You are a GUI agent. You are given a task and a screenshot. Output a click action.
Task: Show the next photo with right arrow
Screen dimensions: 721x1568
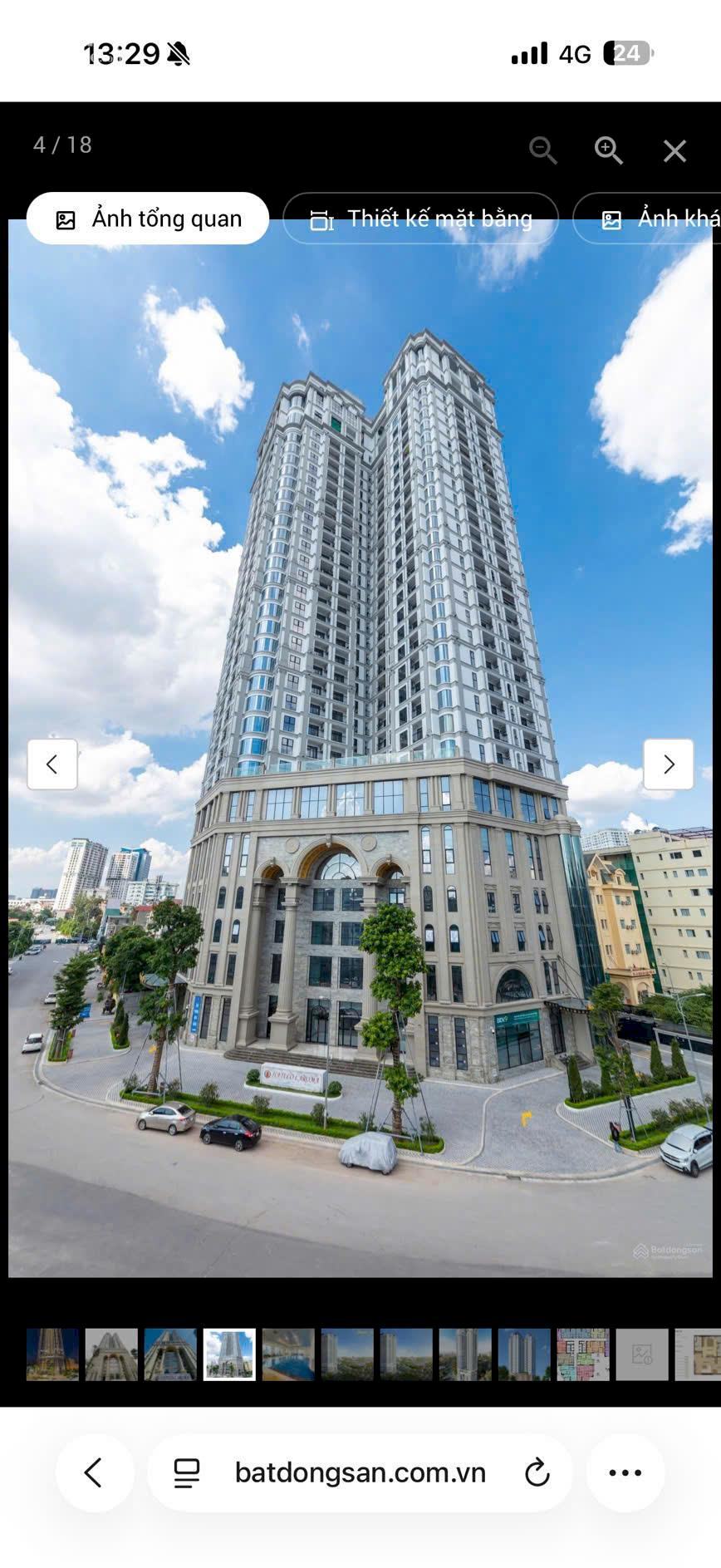pyautogui.click(x=668, y=764)
